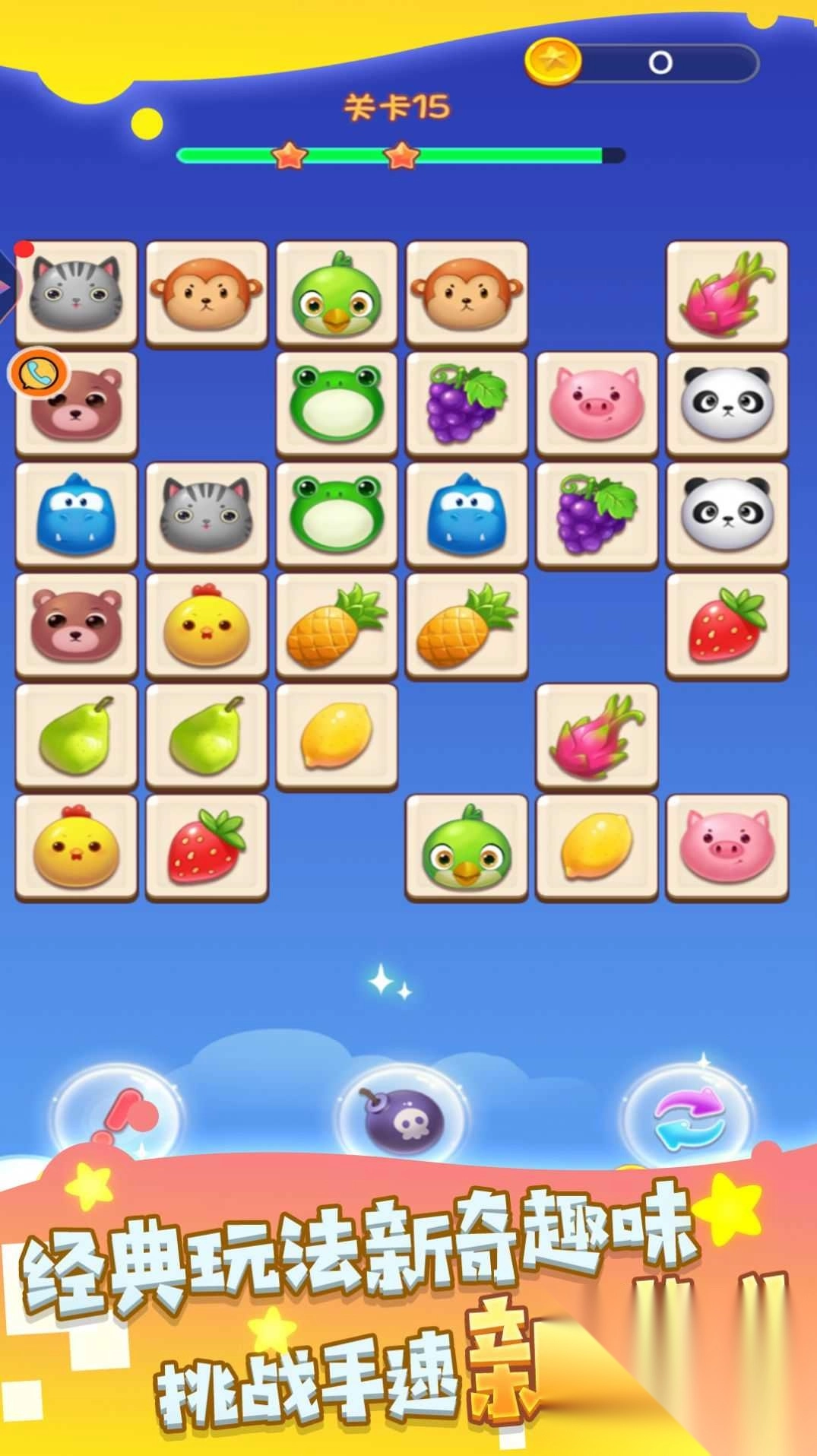Select the frog tile next to the grapes
817x1456 pixels.
337,403
